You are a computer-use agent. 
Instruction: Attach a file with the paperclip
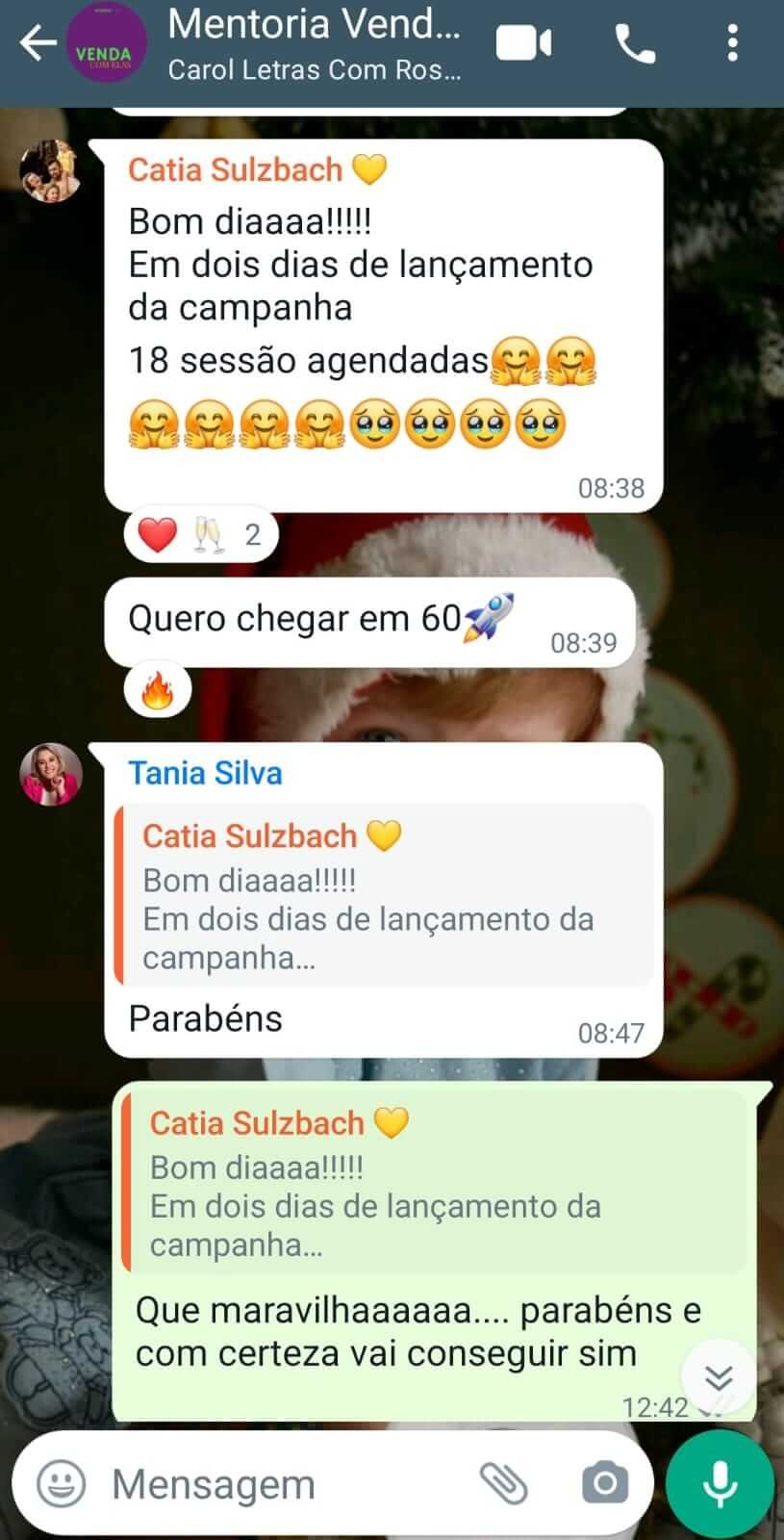[504, 1483]
